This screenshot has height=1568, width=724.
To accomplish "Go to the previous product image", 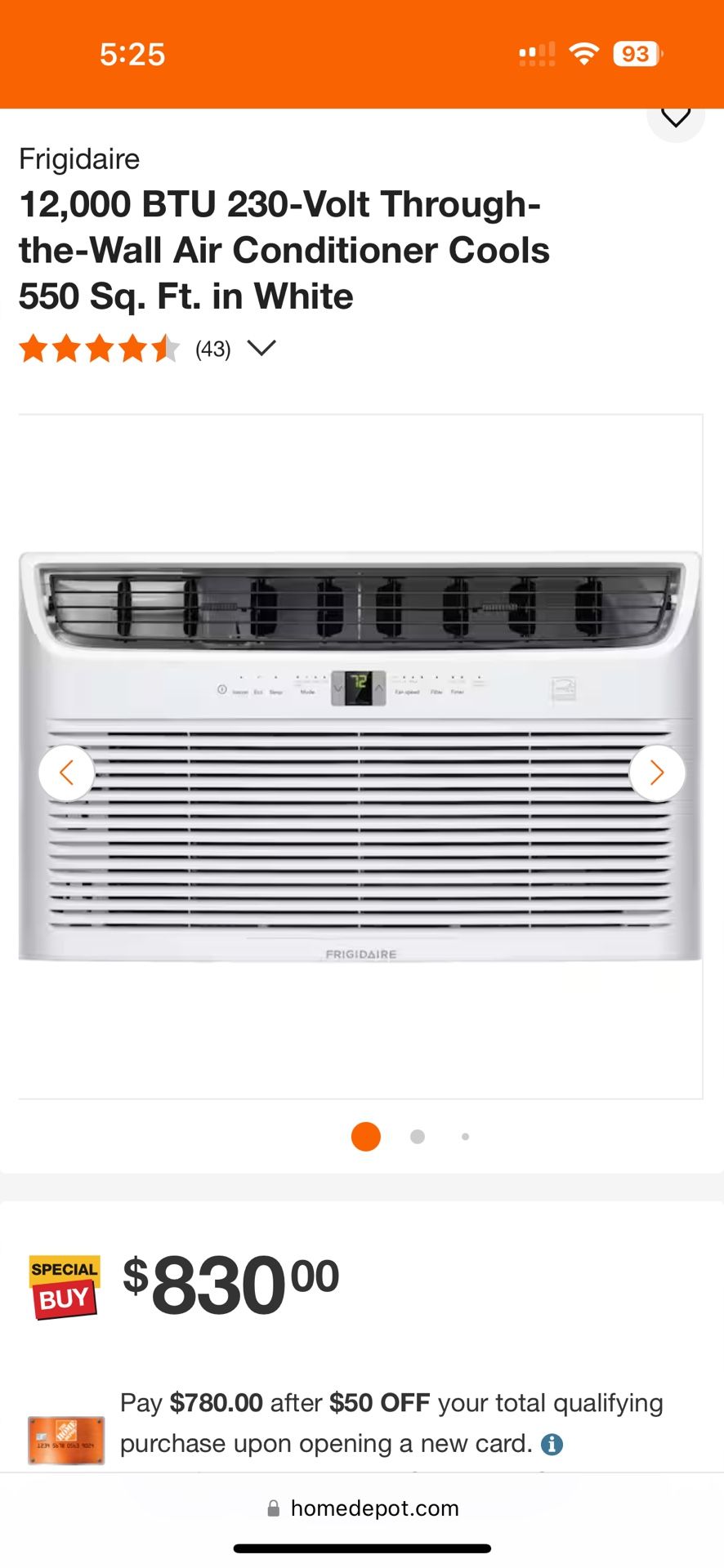I will tap(67, 773).
